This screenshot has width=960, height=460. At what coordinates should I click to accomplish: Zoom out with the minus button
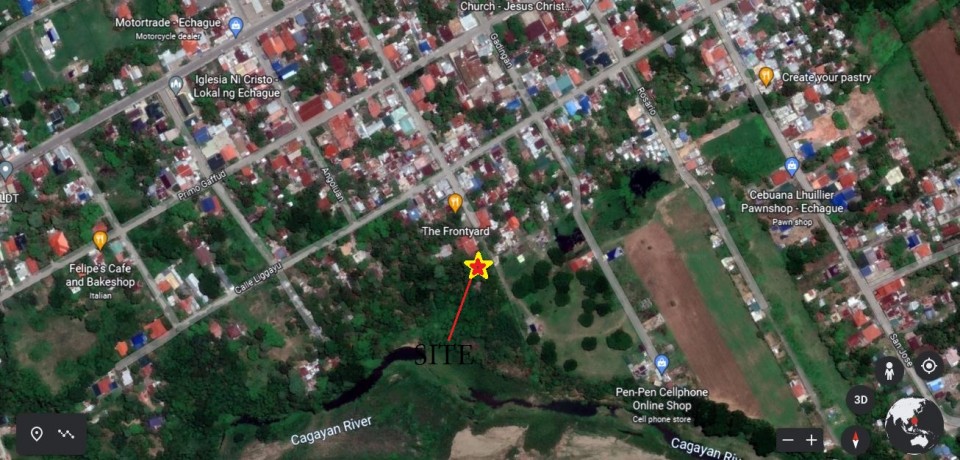pos(789,440)
